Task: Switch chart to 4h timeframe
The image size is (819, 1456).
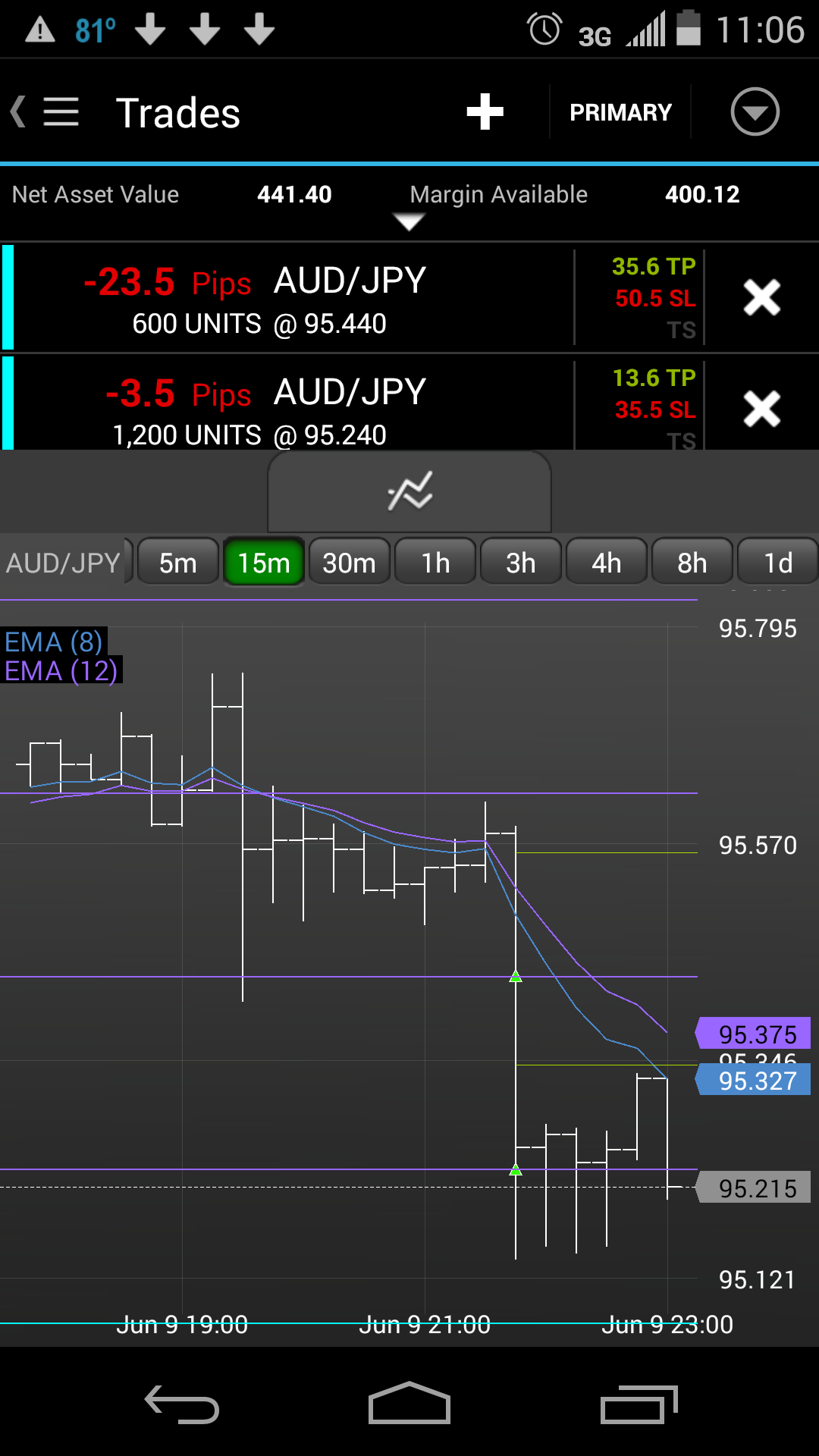Action: (x=607, y=563)
